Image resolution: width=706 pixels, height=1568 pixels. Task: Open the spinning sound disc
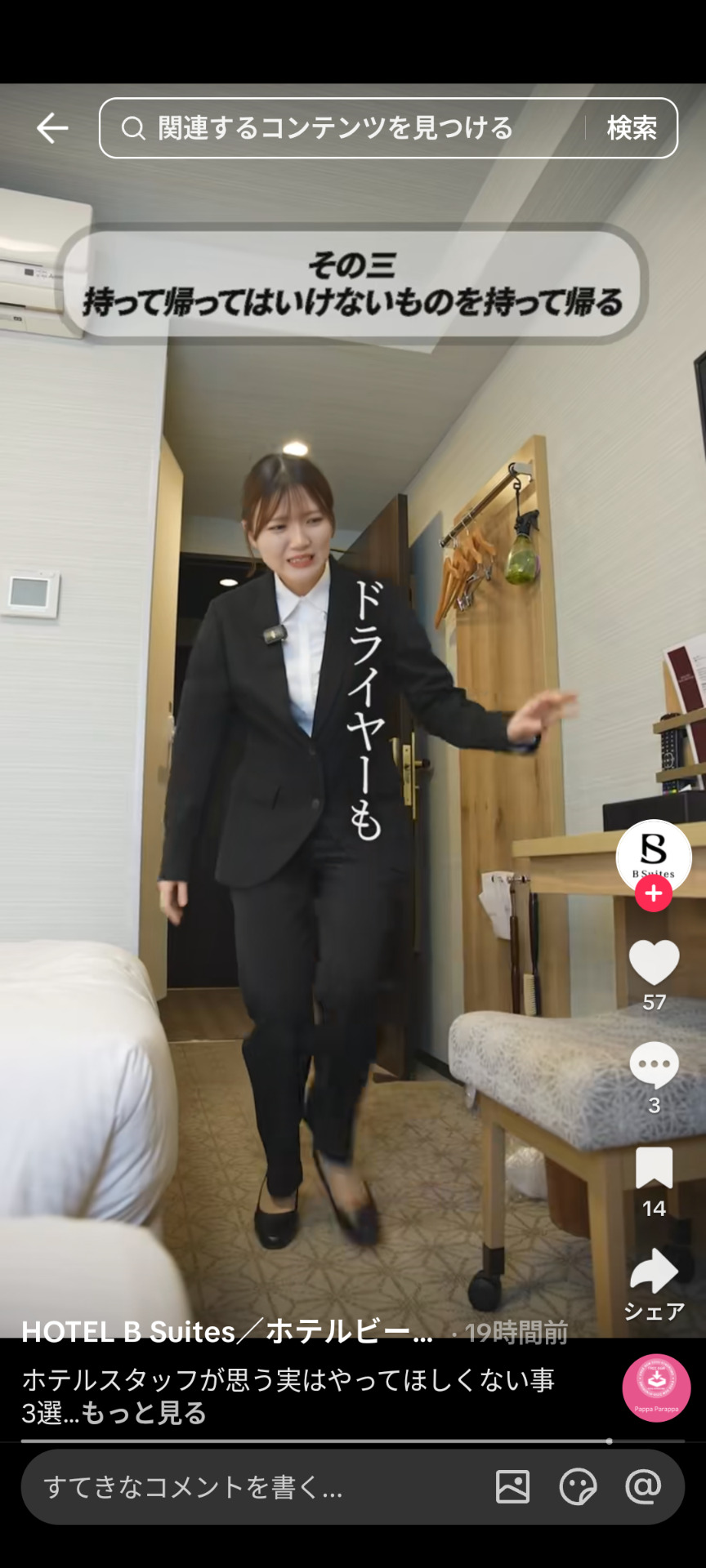coord(656,1388)
